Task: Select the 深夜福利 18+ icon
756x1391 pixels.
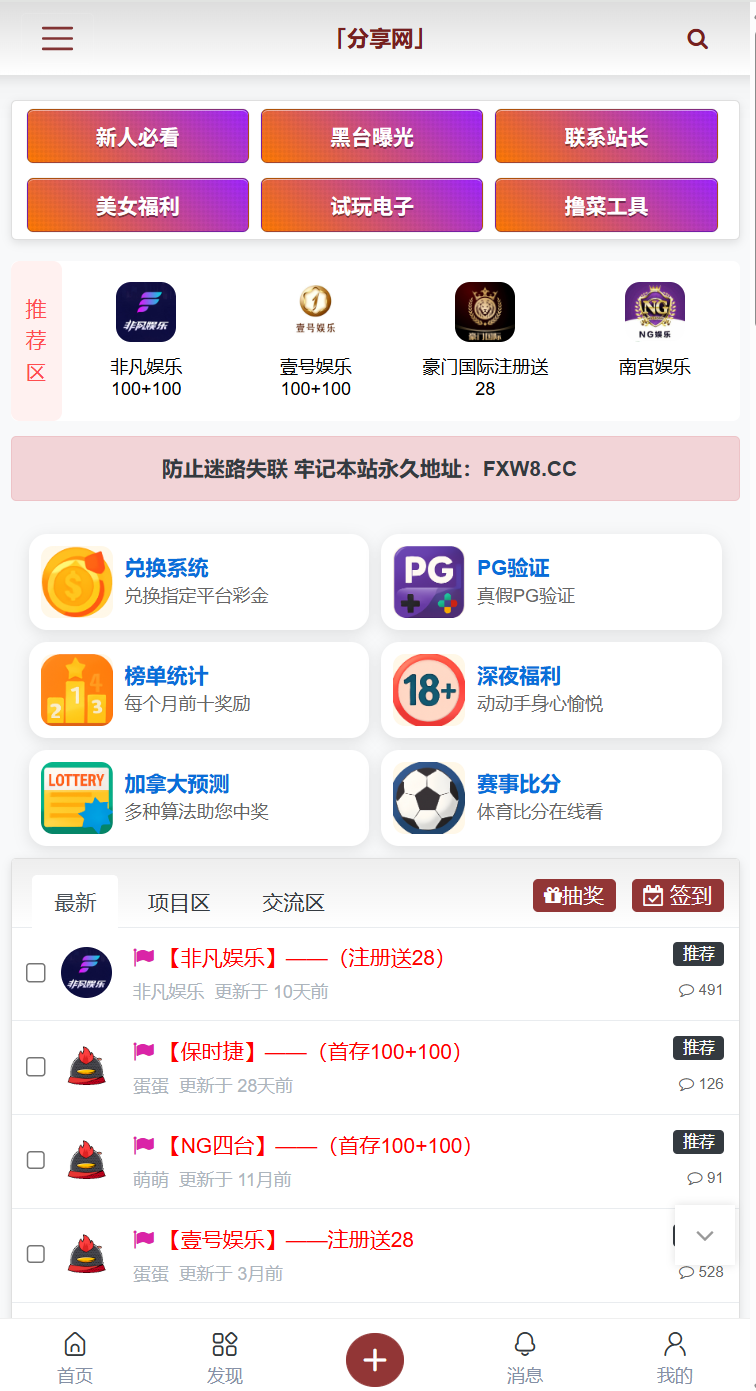Action: (428, 690)
